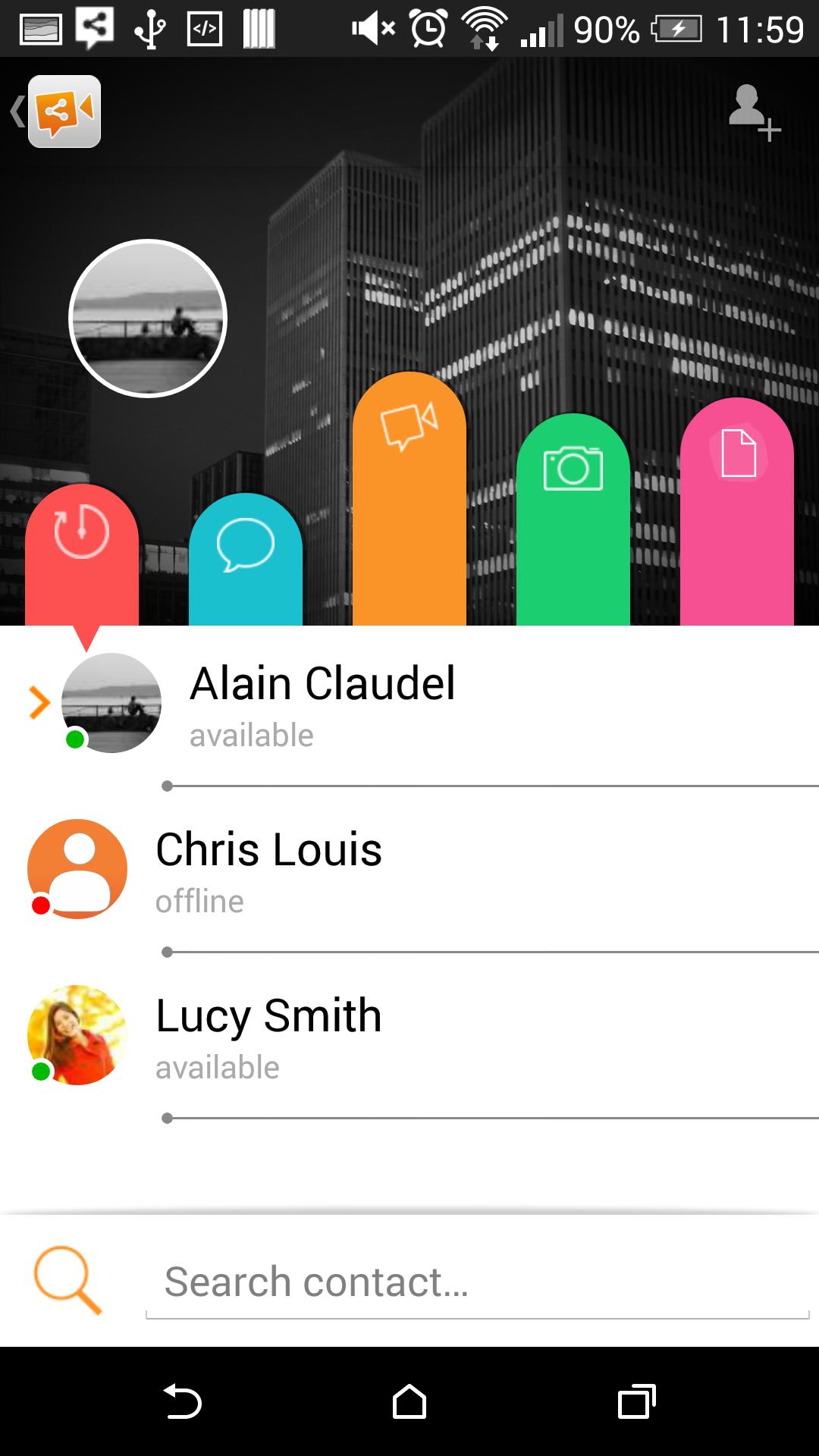Select contact Alain Claudel

coord(322,703)
